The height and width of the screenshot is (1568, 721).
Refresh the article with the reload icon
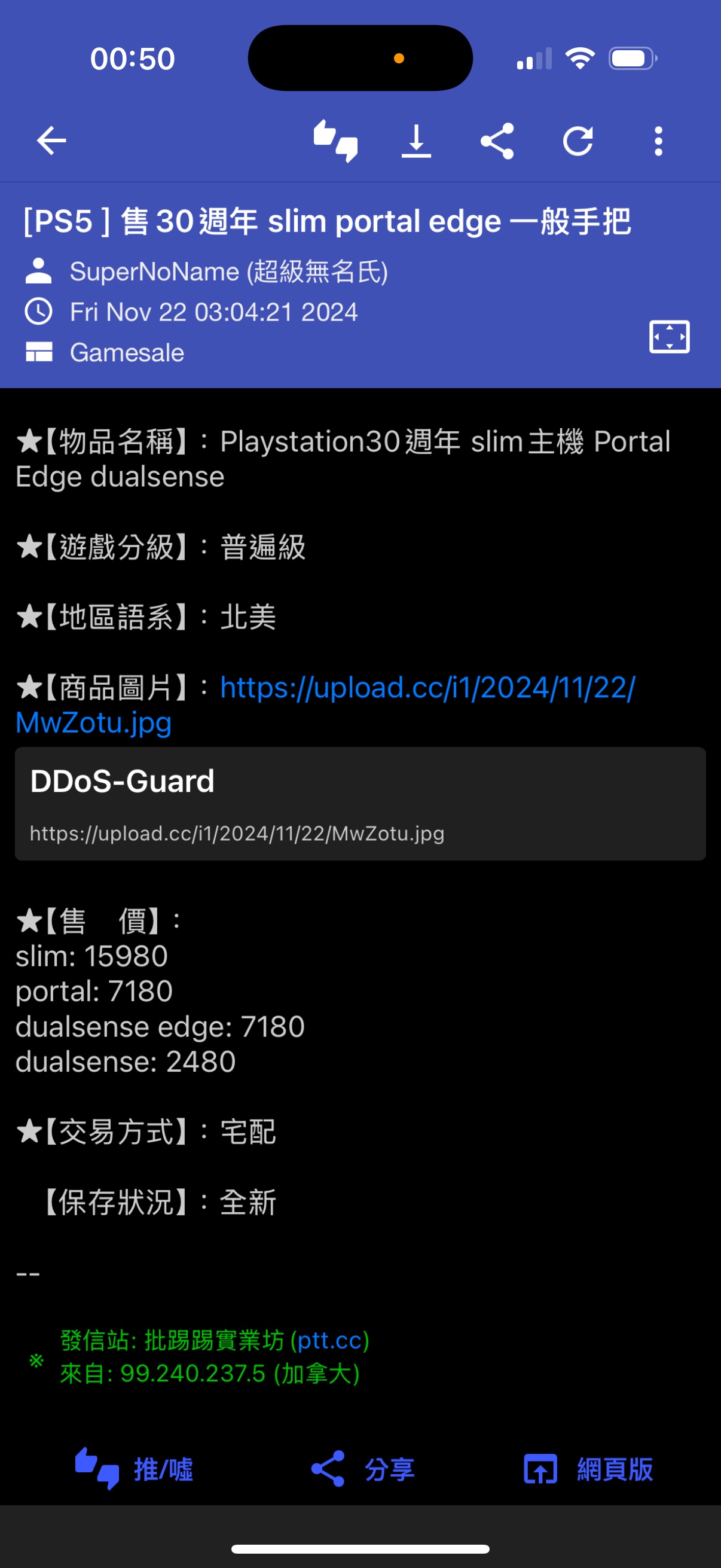(578, 141)
